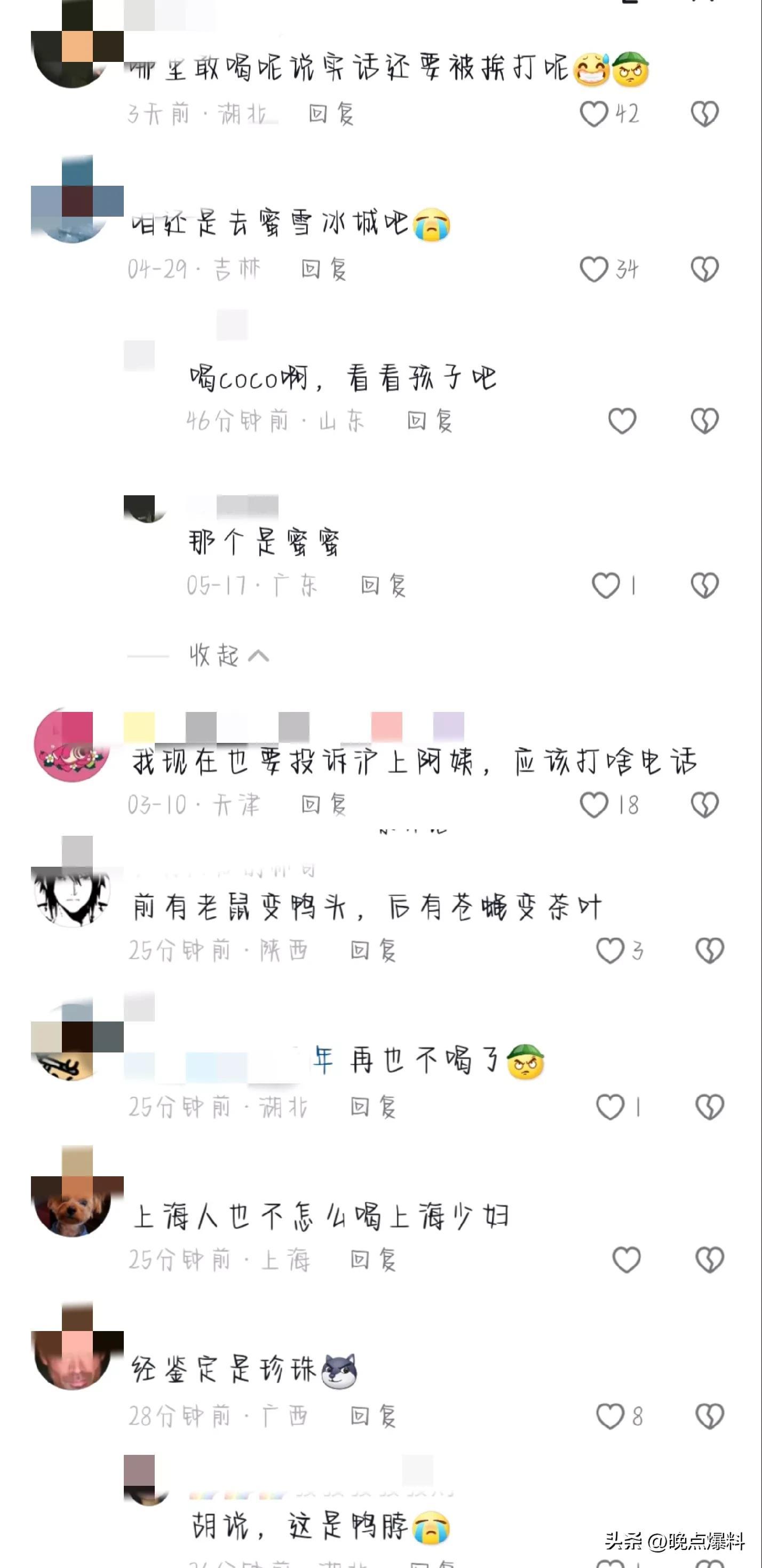762x1568 pixels.
Task: Like the 上海人也不怎么喝 comment
Action: coord(626,1260)
